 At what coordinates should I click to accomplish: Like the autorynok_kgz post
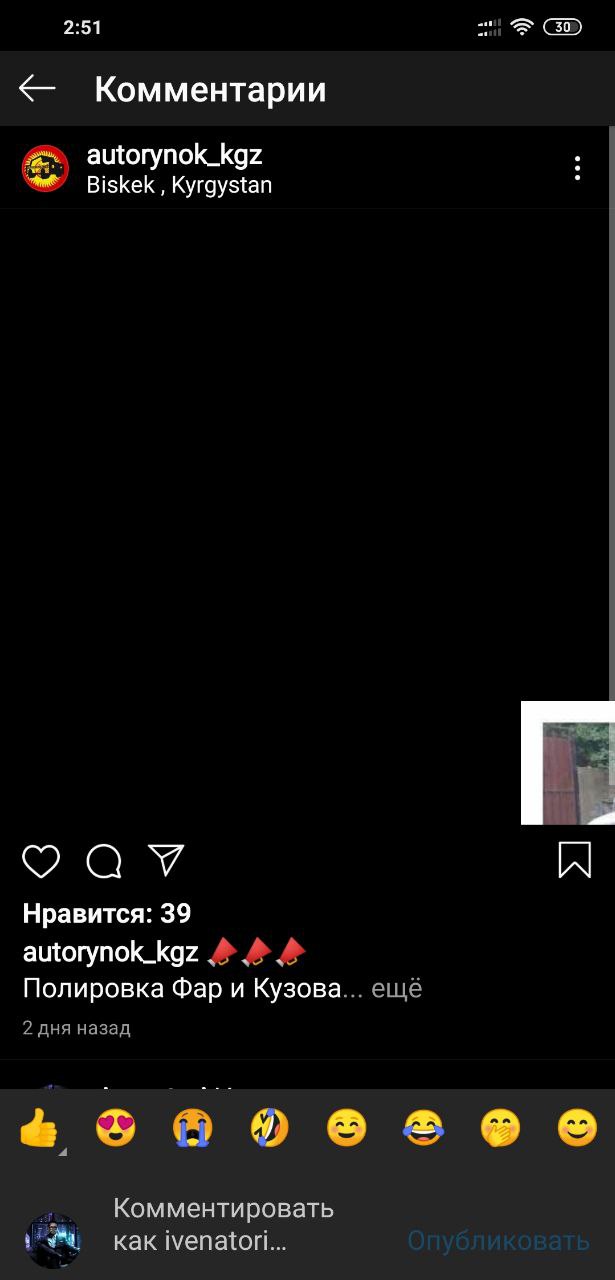(41, 861)
